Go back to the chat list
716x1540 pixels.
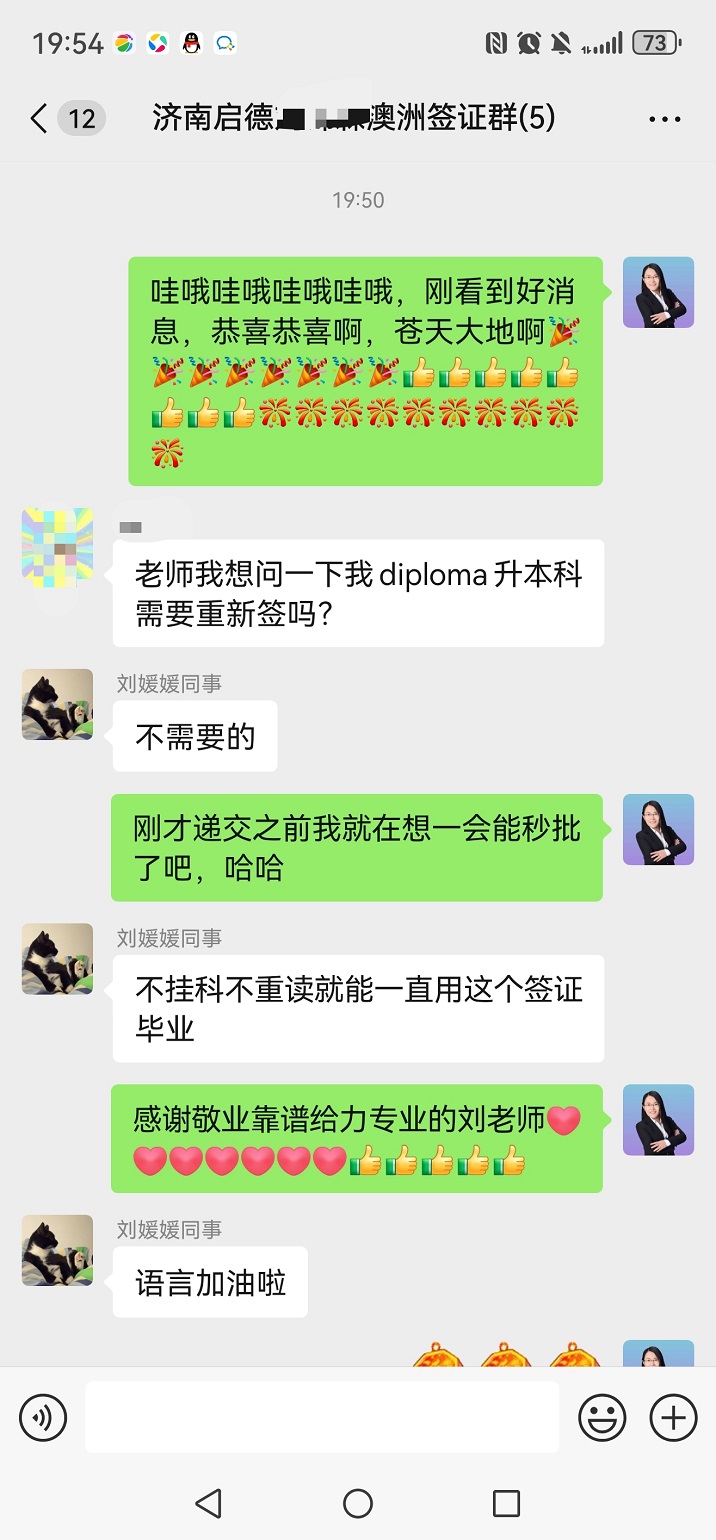[x=40, y=119]
